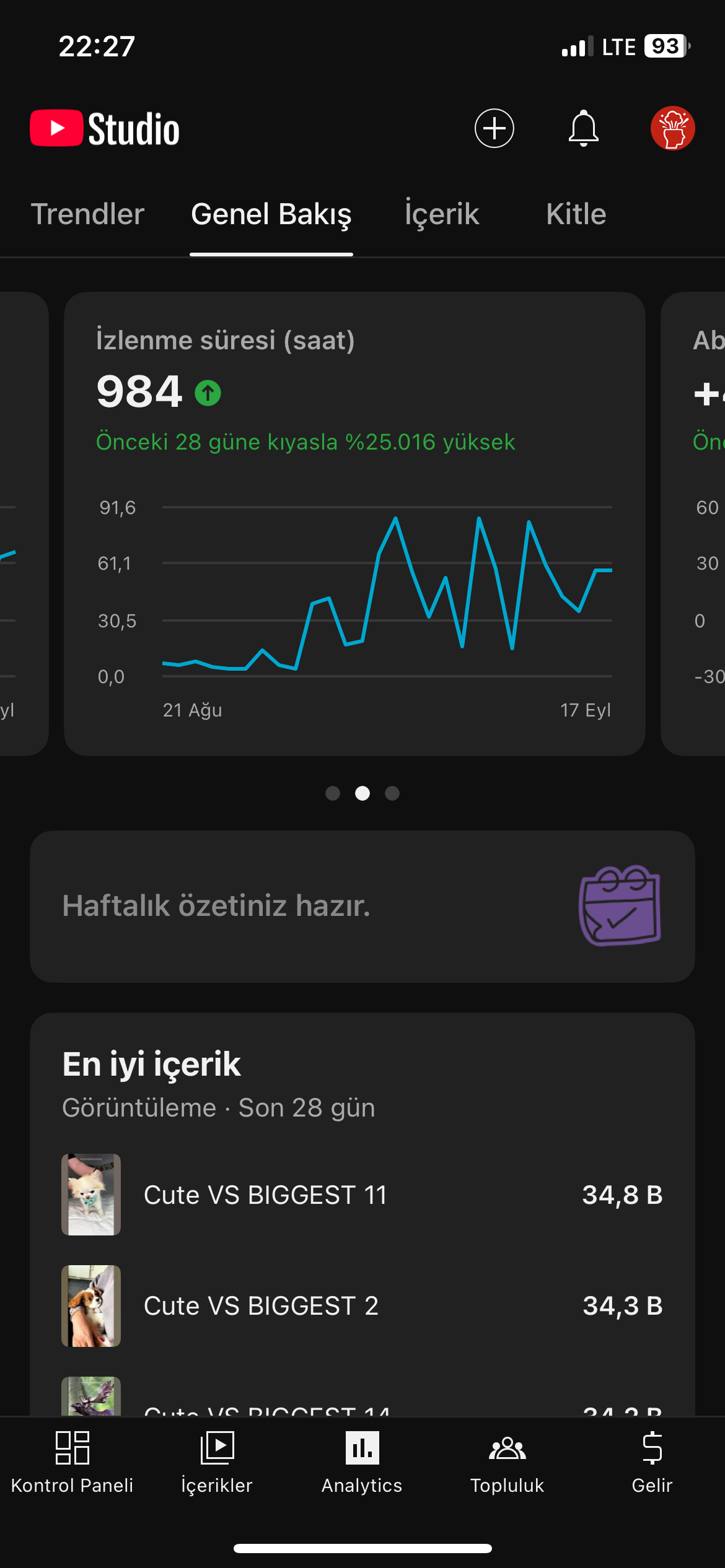The width and height of the screenshot is (725, 1568).
Task: Open the notifications bell
Action: (583, 128)
